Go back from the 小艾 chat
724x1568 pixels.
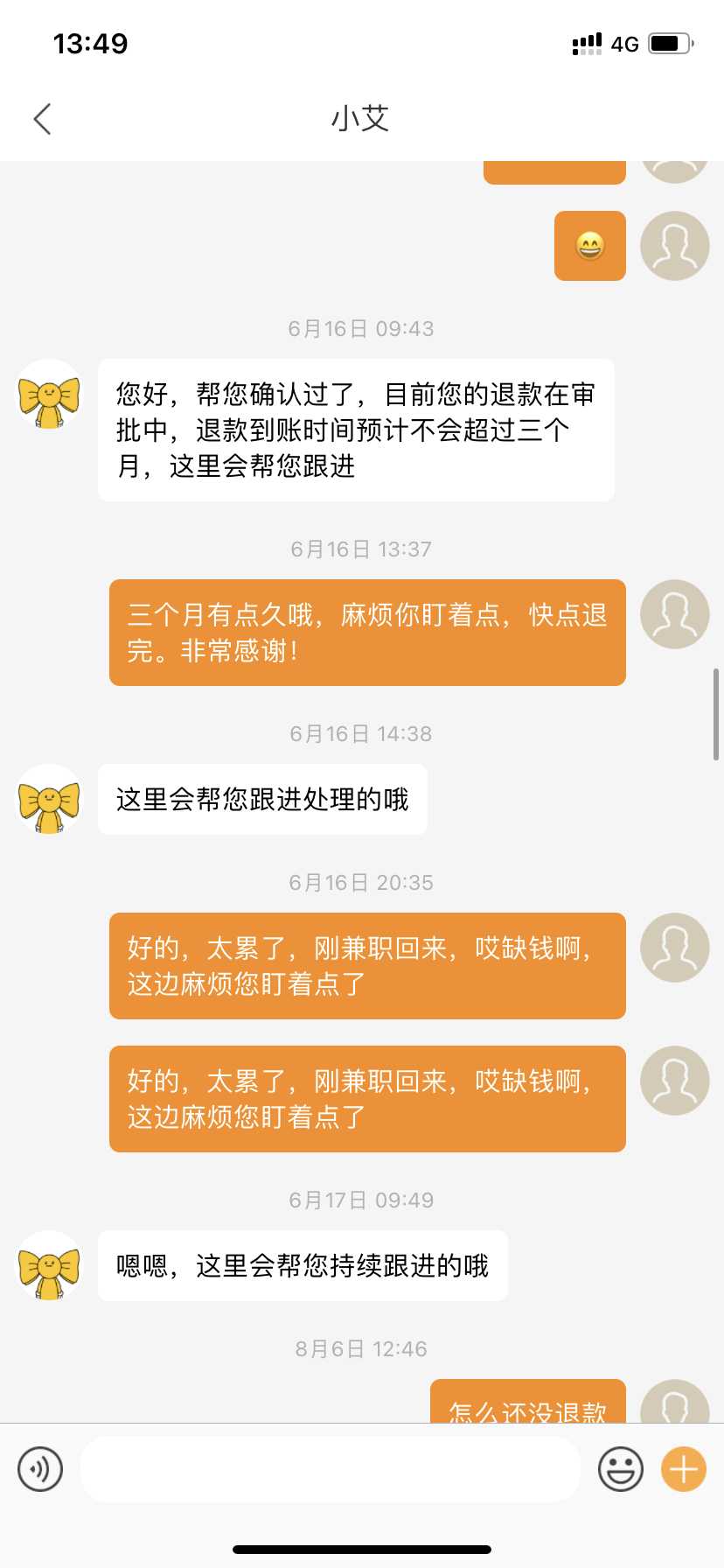[x=42, y=119]
